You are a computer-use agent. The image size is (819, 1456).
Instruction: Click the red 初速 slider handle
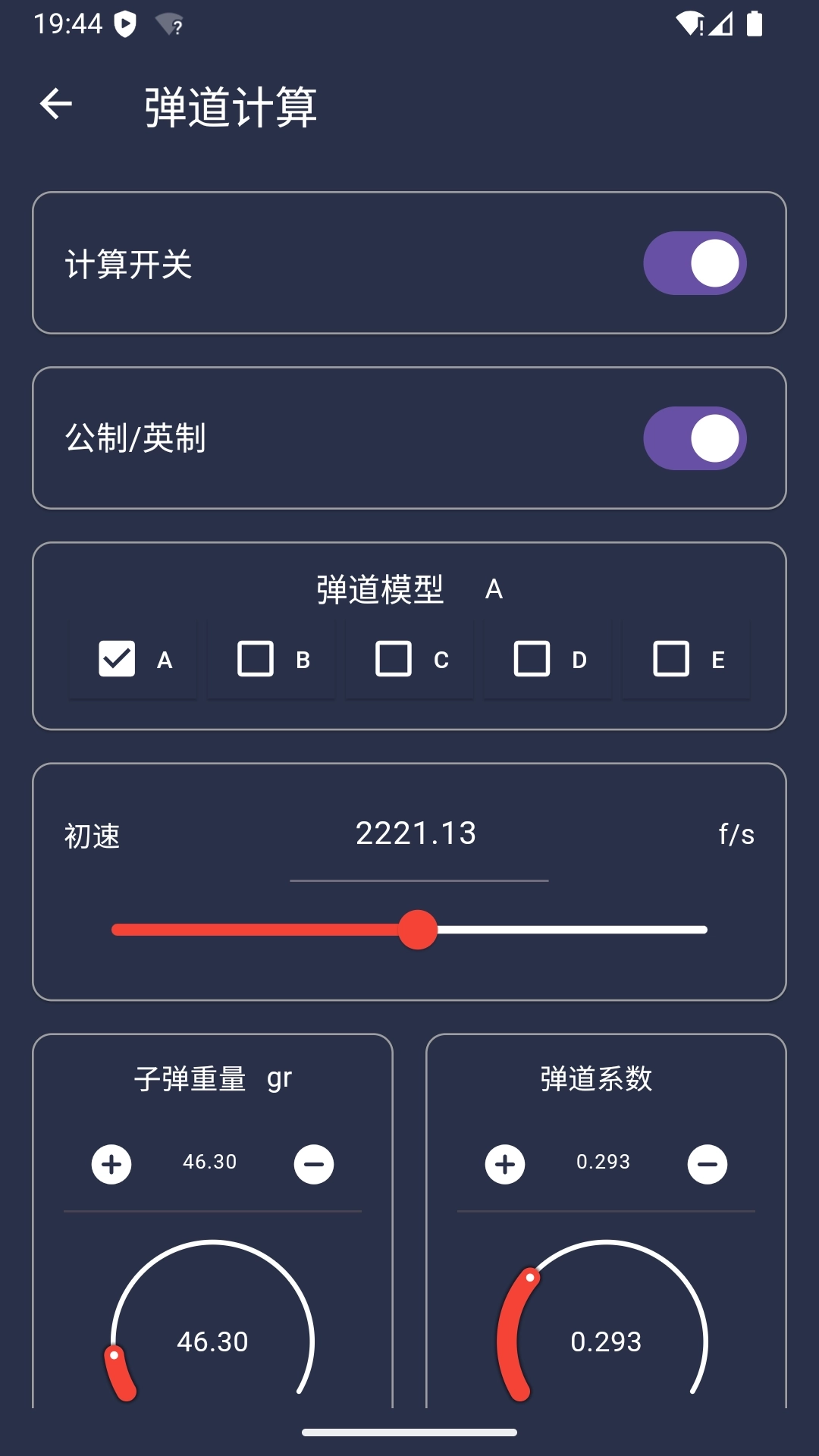click(x=419, y=929)
